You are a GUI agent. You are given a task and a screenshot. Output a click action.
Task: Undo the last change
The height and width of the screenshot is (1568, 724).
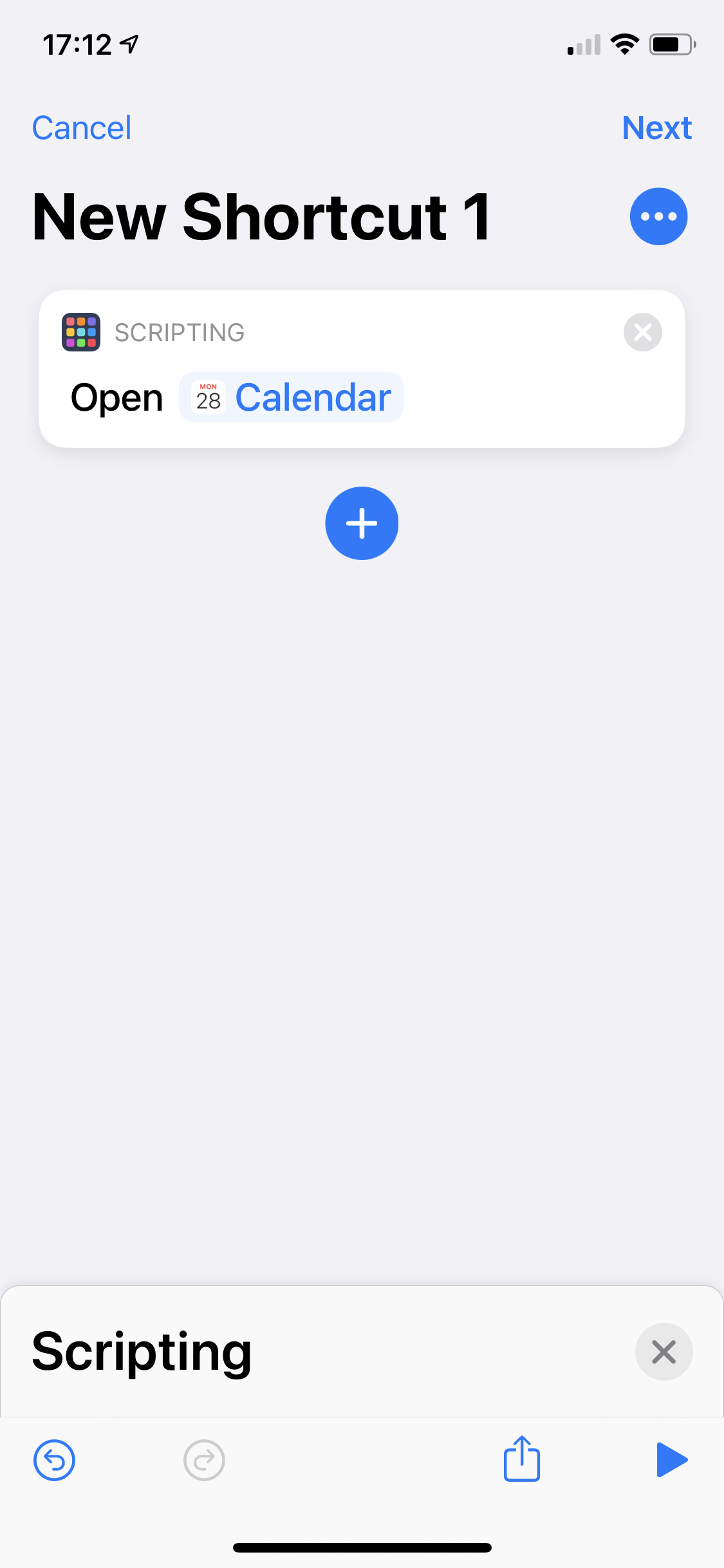tap(54, 1460)
